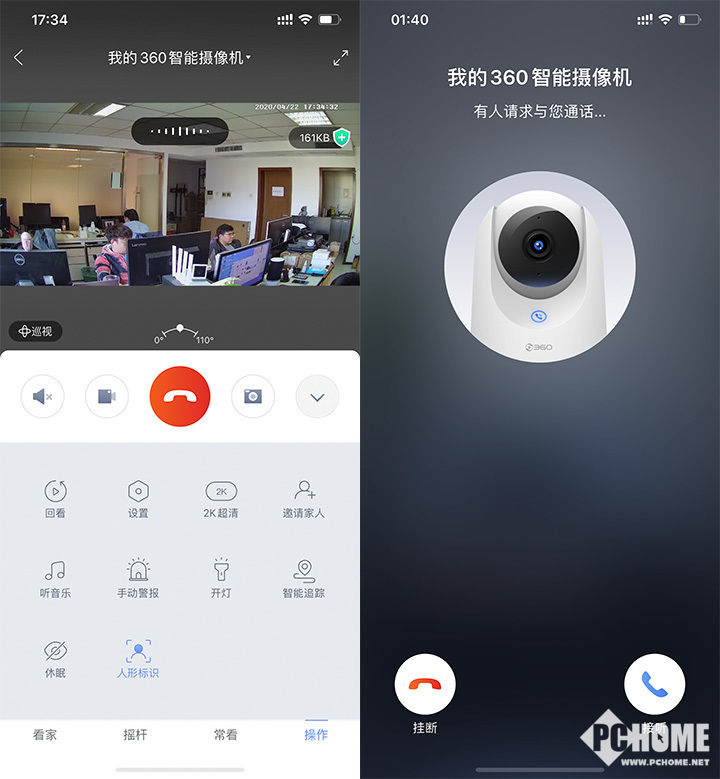Enable 智能追踪 smart tracking

304,578
